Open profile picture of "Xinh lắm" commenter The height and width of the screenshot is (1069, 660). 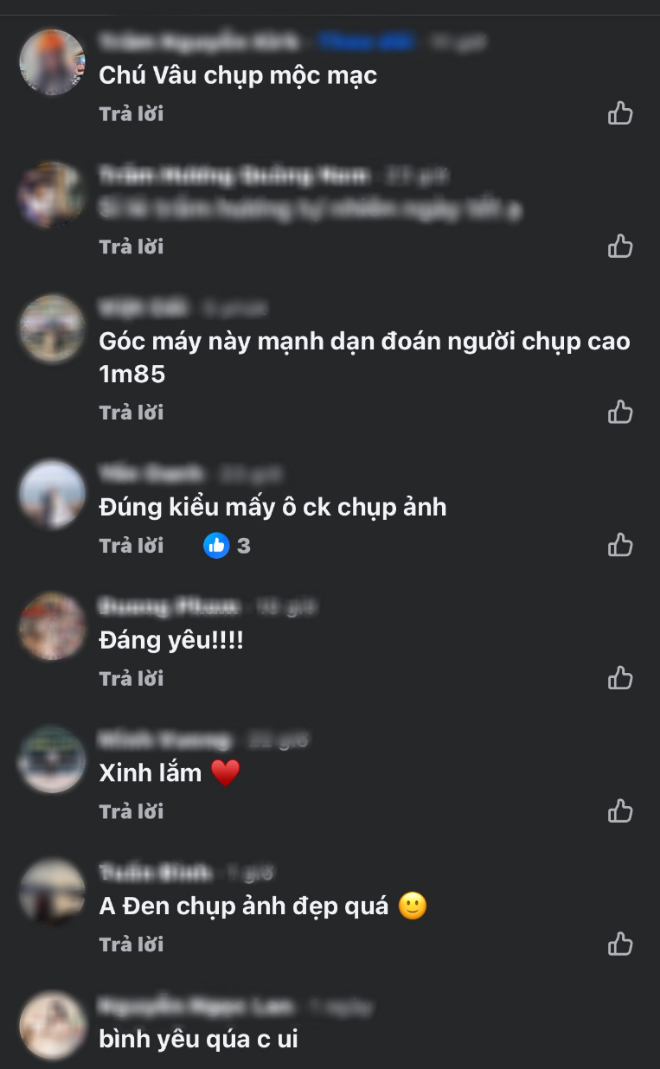52,760
